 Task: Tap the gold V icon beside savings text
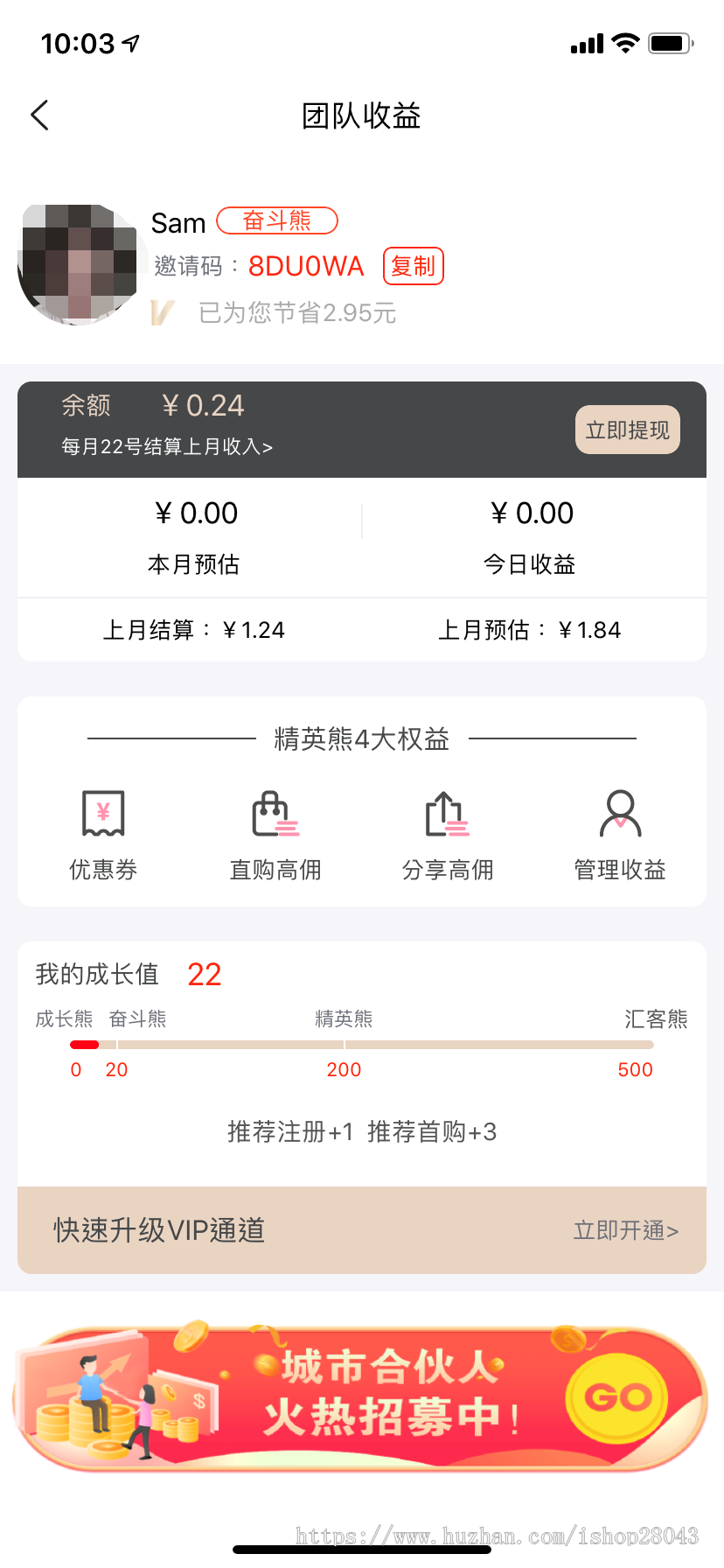[162, 312]
